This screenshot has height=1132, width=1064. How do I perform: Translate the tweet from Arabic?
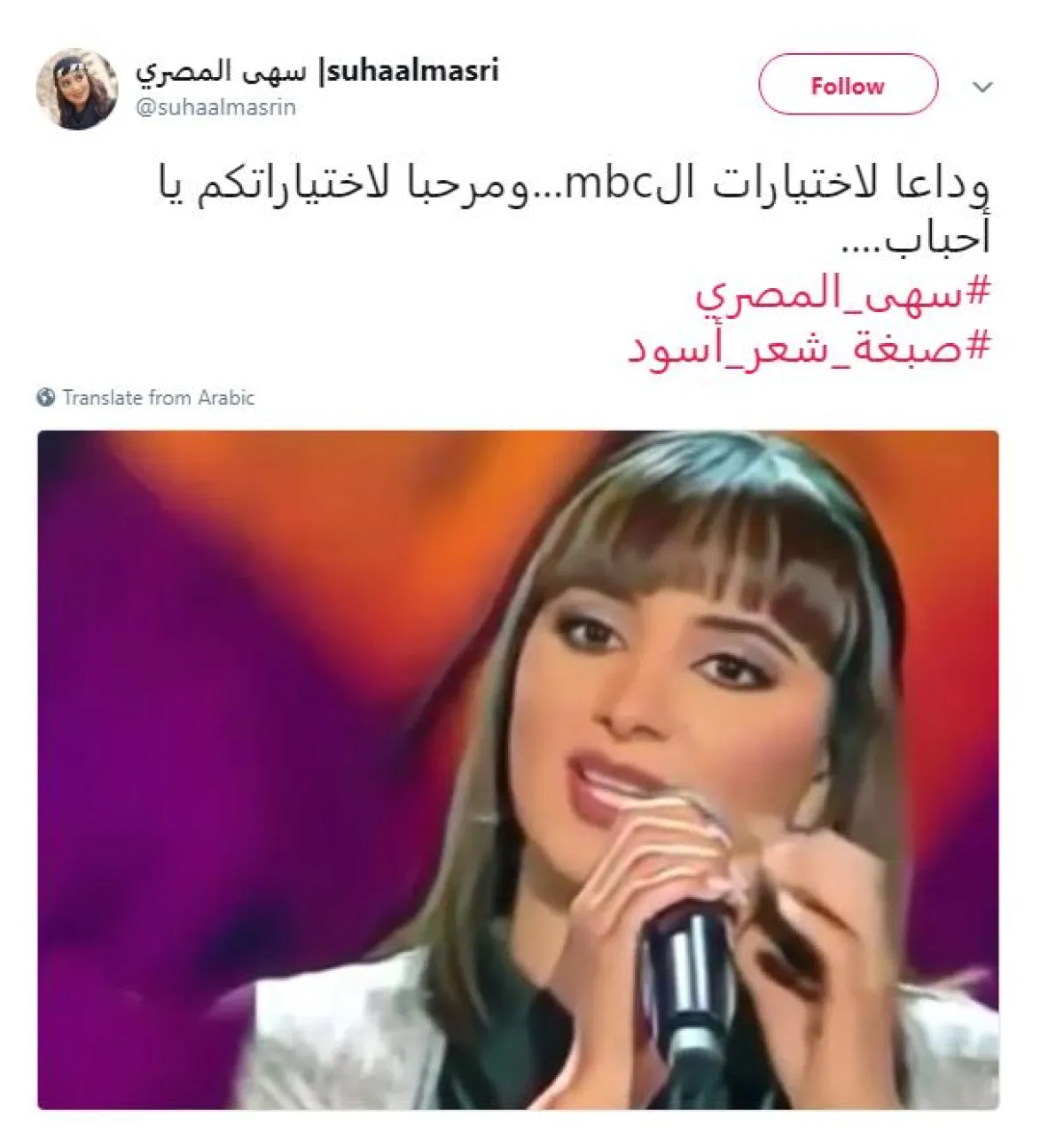click(x=158, y=398)
